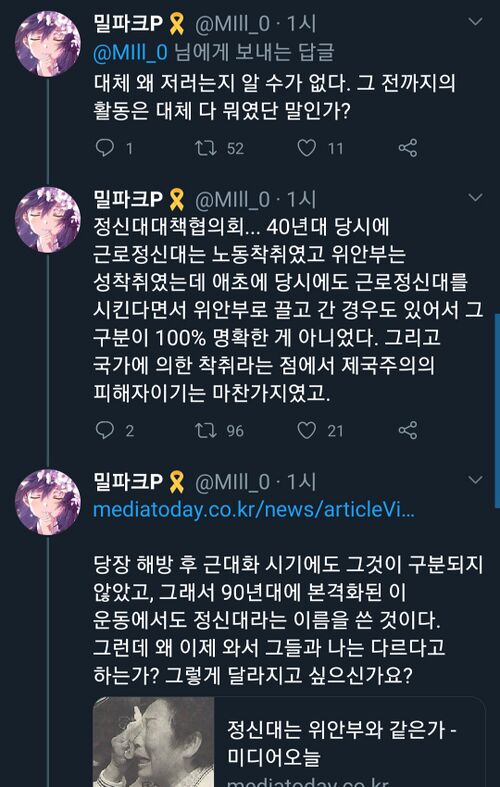This screenshot has height=787, width=500.
Task: Like the tweet with 21 likes
Action: (x=307, y=430)
